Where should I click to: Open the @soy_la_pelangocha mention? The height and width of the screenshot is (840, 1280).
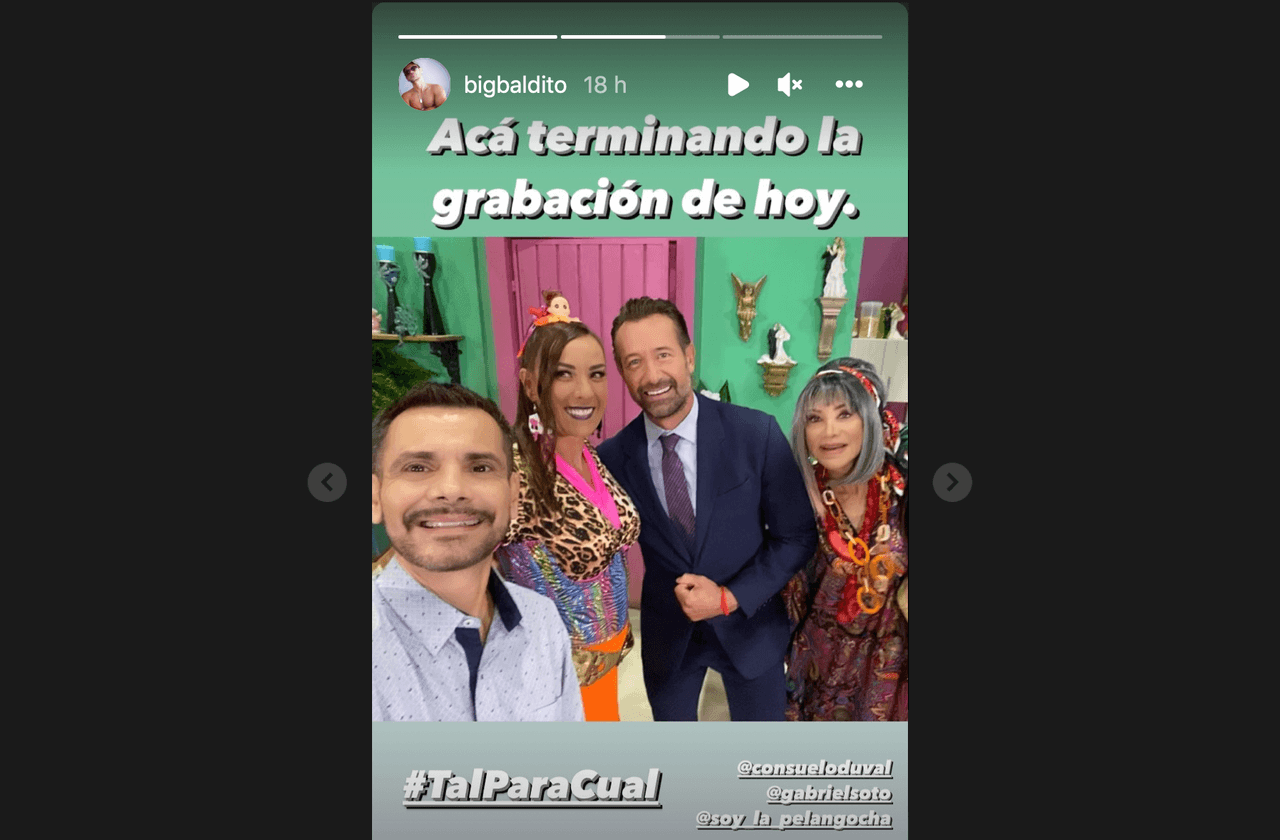click(793, 819)
